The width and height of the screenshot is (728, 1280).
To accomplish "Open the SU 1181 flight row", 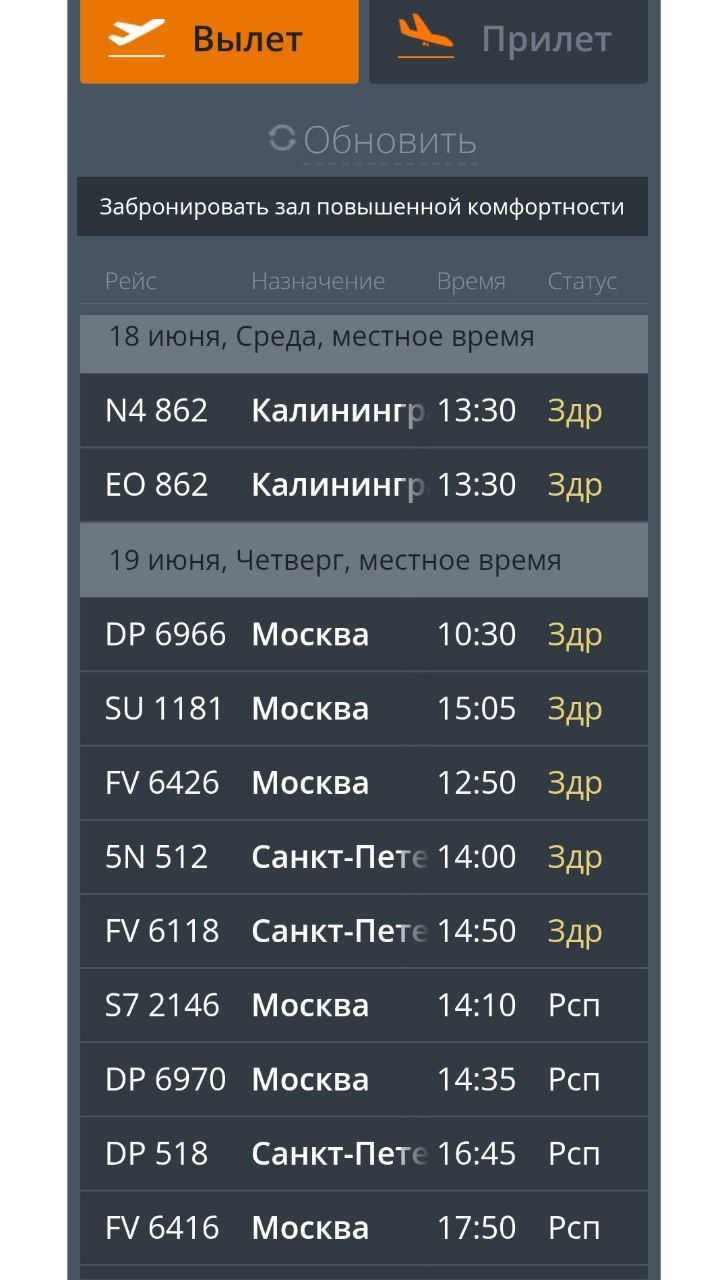I will point(364,708).
